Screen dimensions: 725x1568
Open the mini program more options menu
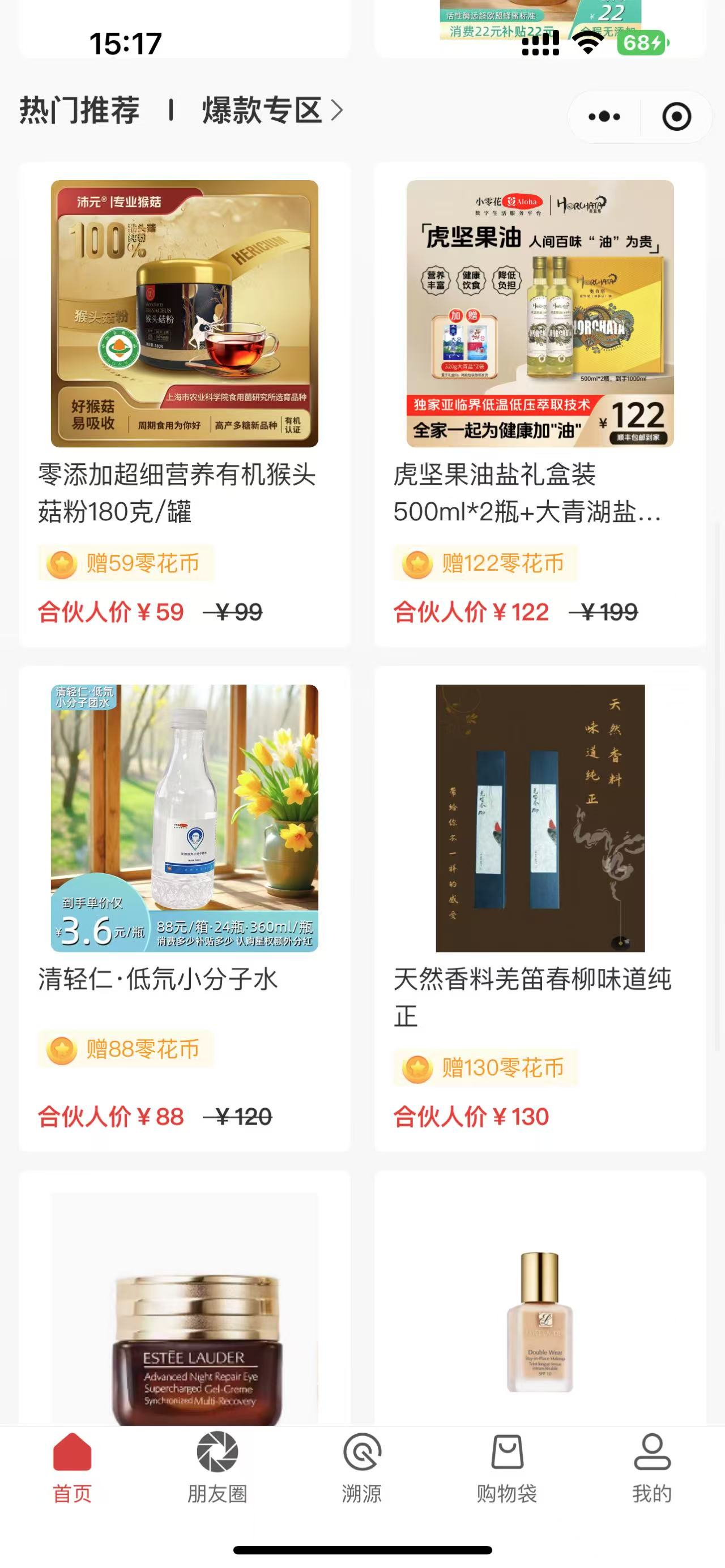[x=604, y=116]
